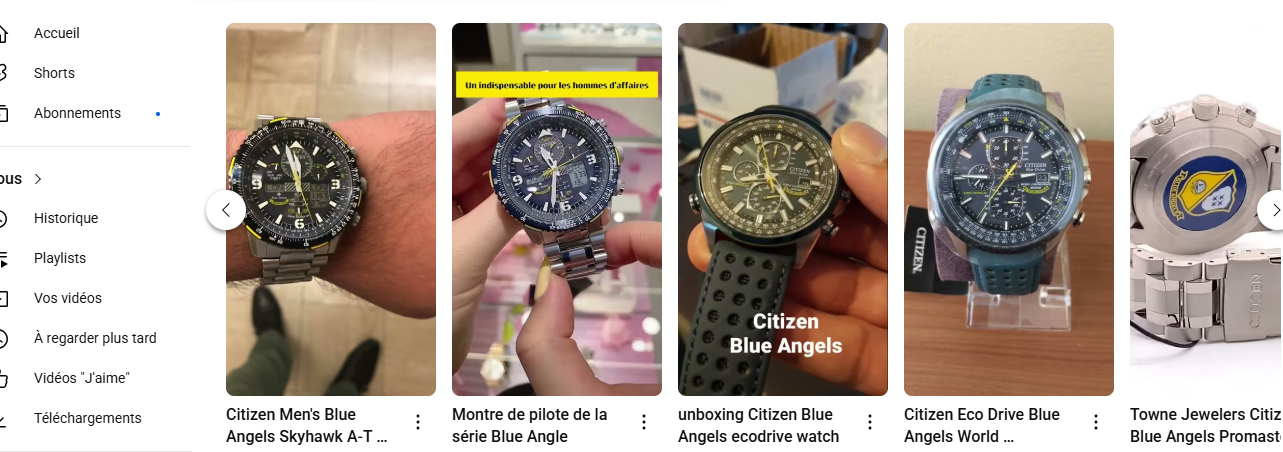1283x452 pixels.
Task: Go to Accueil in the sidebar
Action: pyautogui.click(x=56, y=33)
